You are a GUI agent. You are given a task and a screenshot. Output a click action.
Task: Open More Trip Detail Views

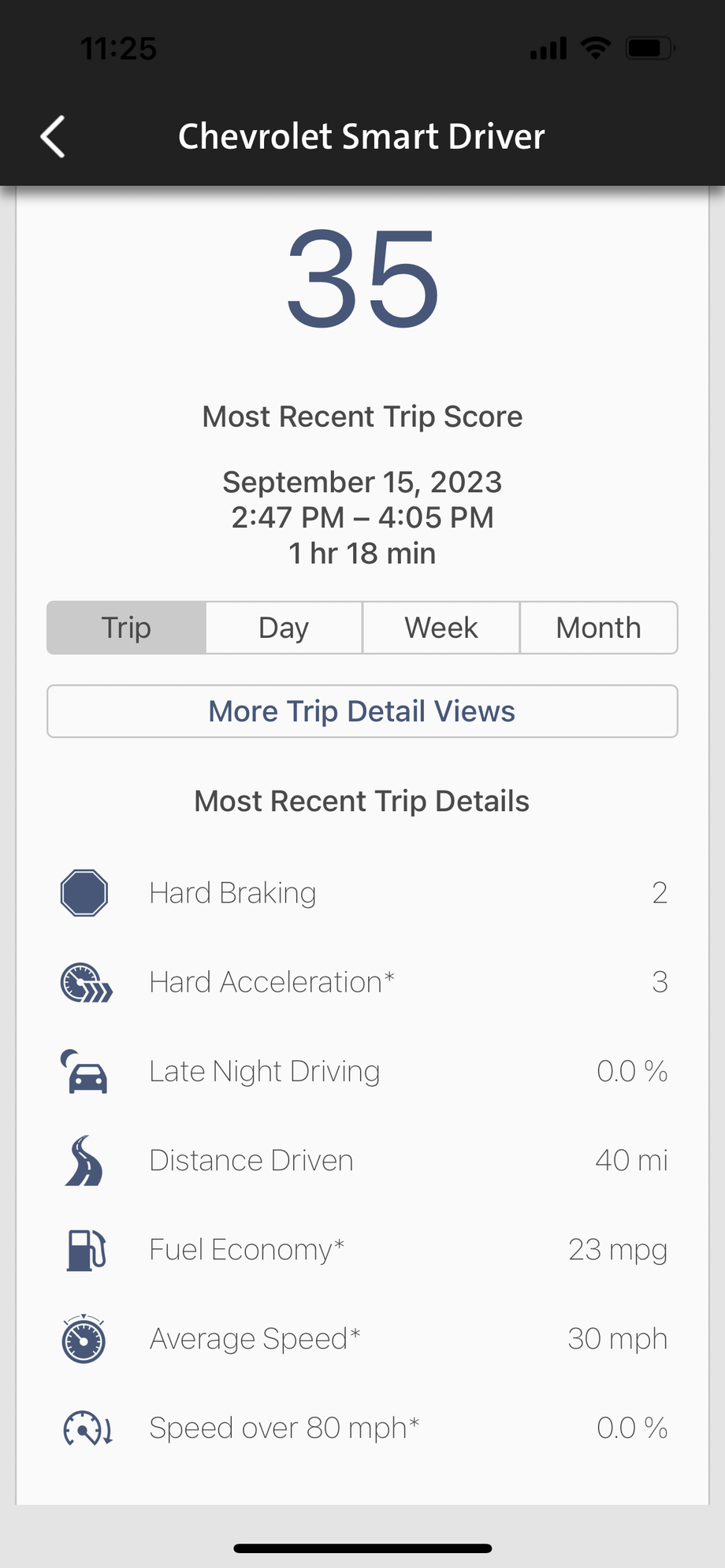[362, 711]
